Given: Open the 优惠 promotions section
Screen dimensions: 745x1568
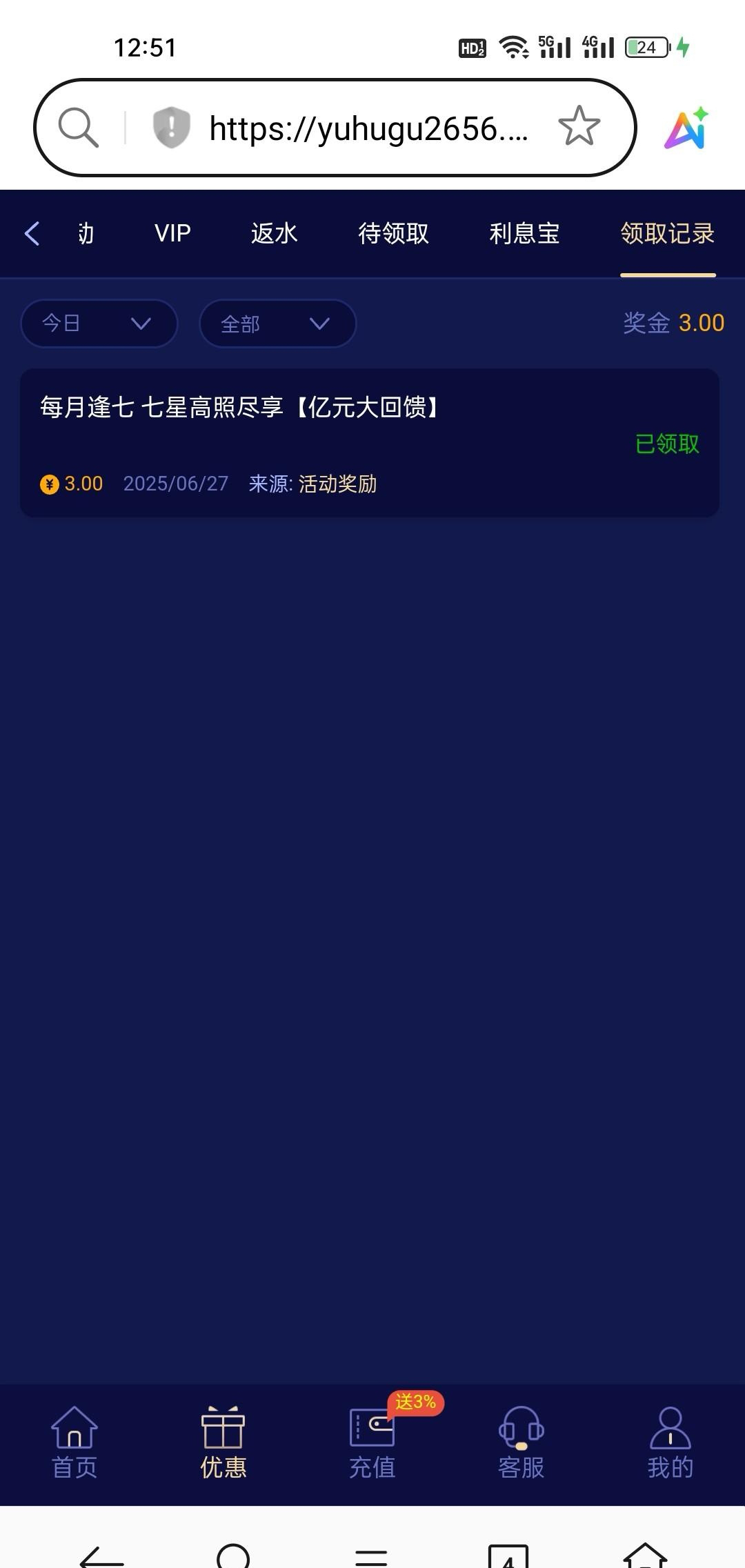Looking at the screenshot, I should (x=223, y=1444).
